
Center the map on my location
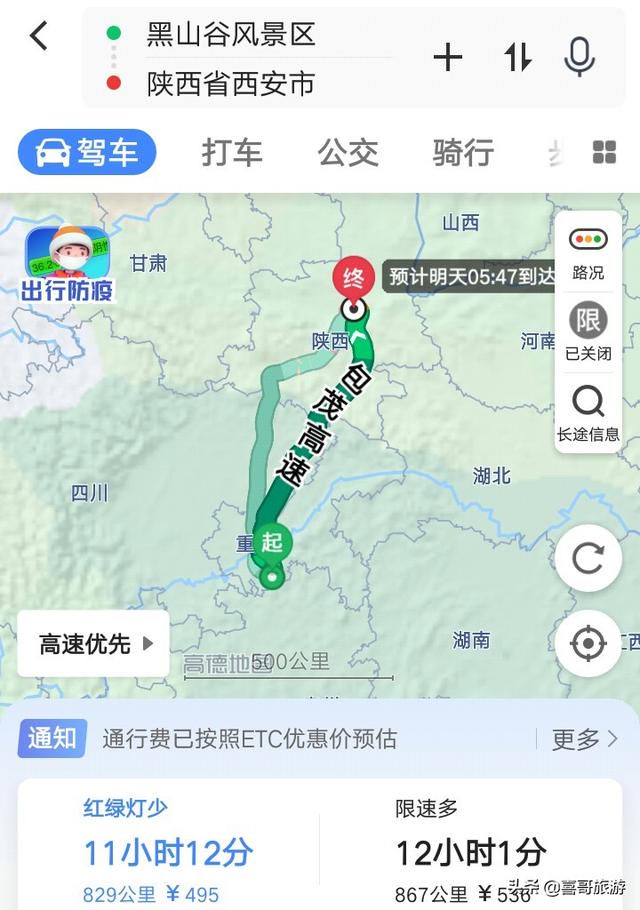pos(588,643)
